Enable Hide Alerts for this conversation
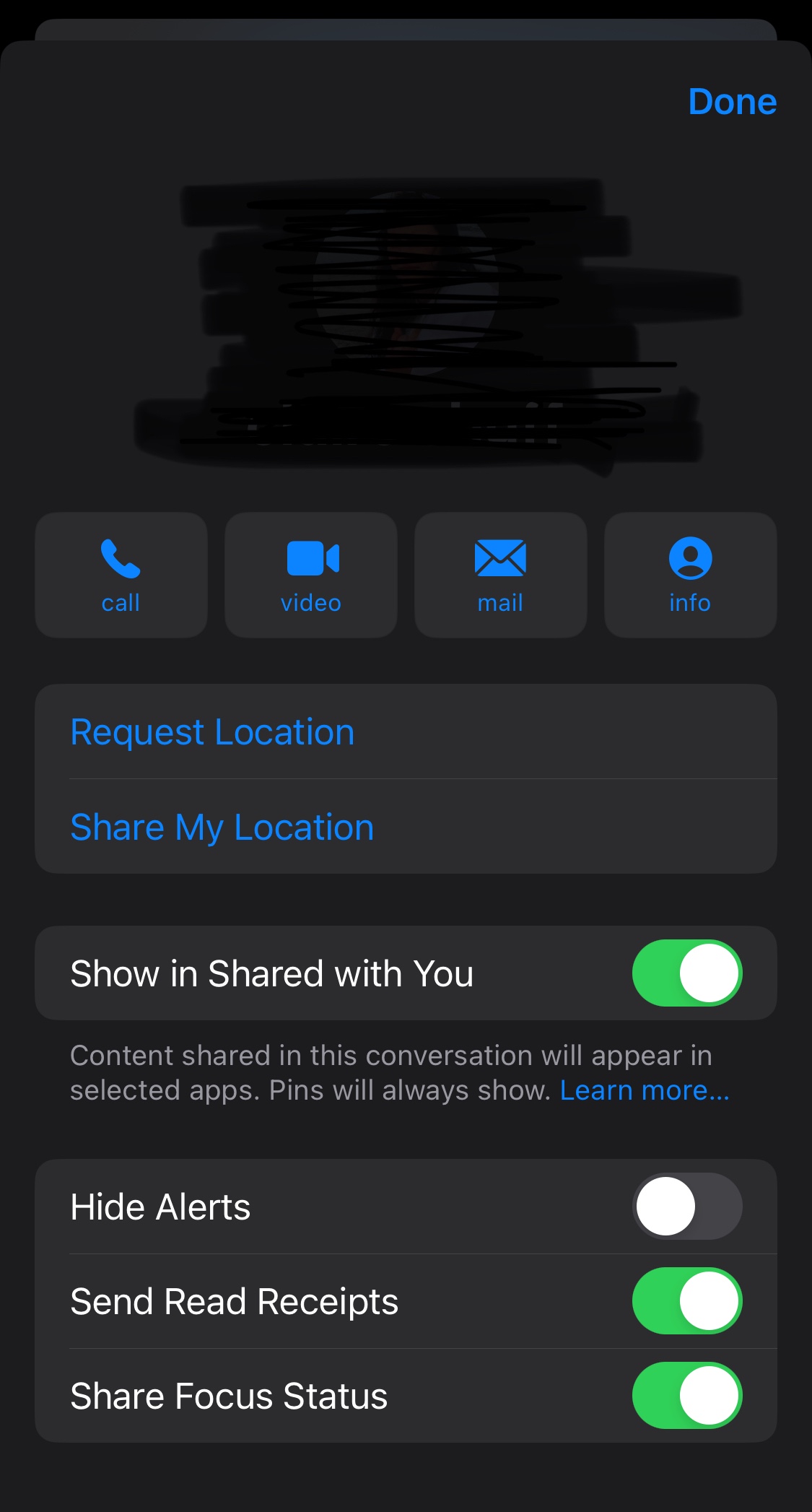Viewport: 812px width, 1512px height. 686,1206
